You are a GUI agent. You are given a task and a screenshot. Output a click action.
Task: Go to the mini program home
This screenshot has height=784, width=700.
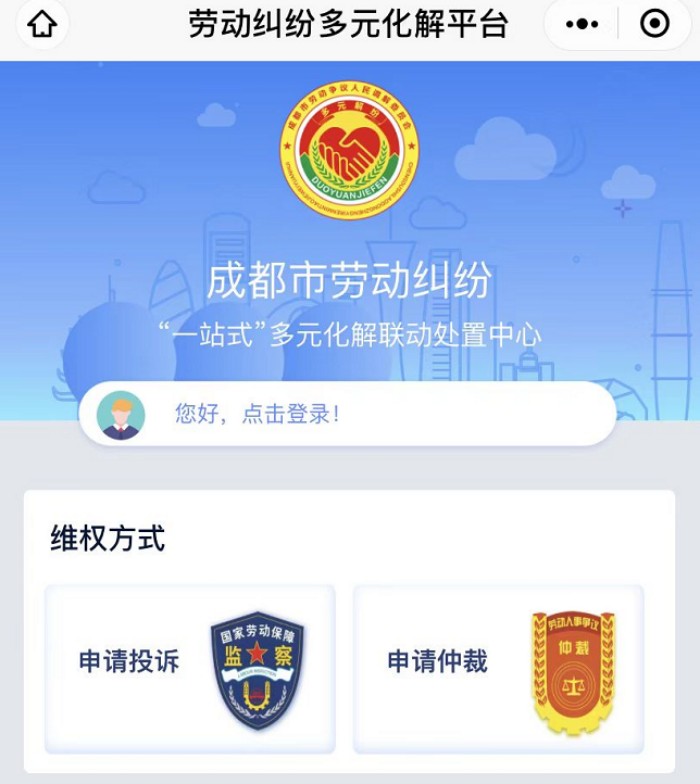[x=42, y=25]
